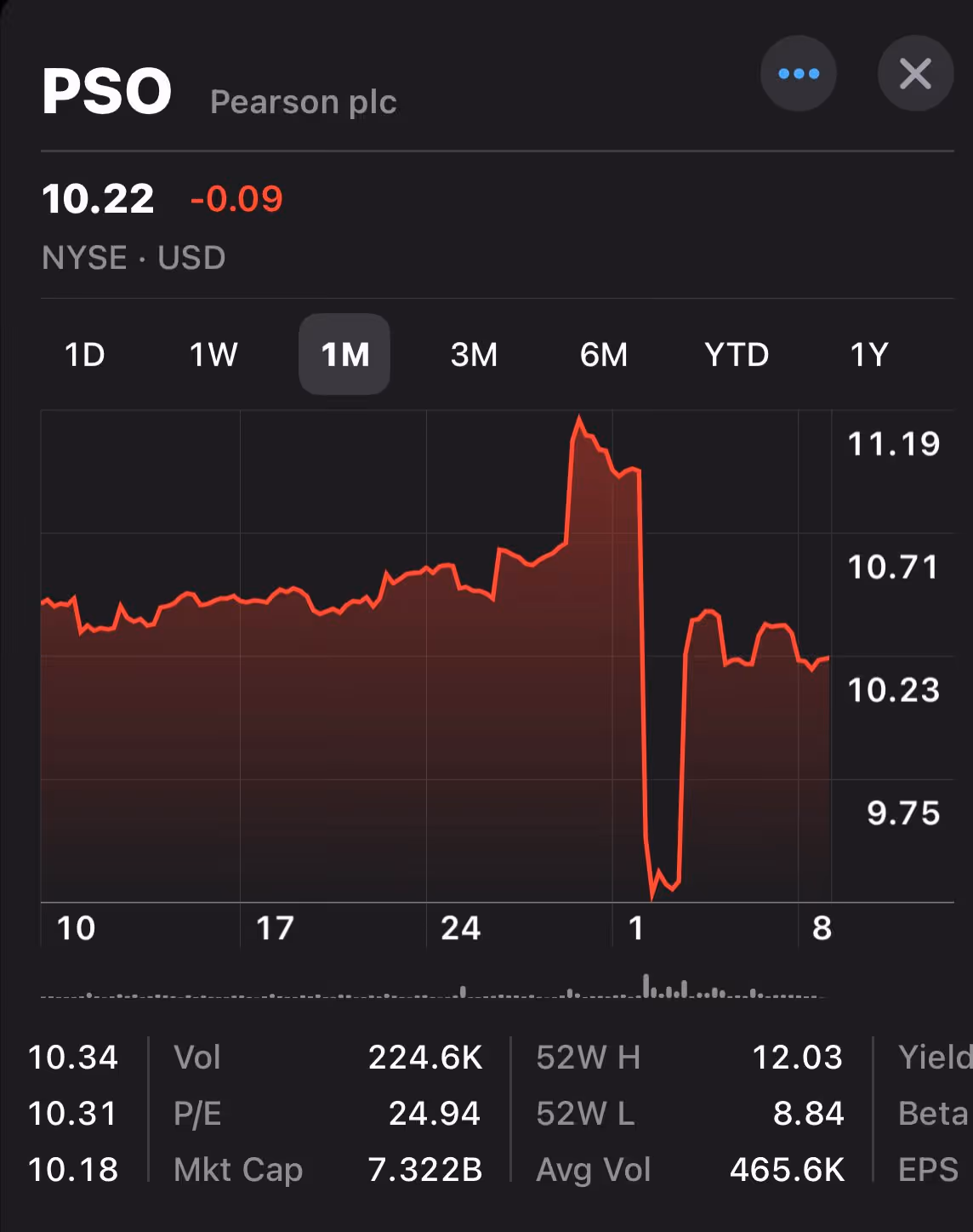Click the Pearson plc company name
This screenshot has height=1232, width=973.
[303, 101]
